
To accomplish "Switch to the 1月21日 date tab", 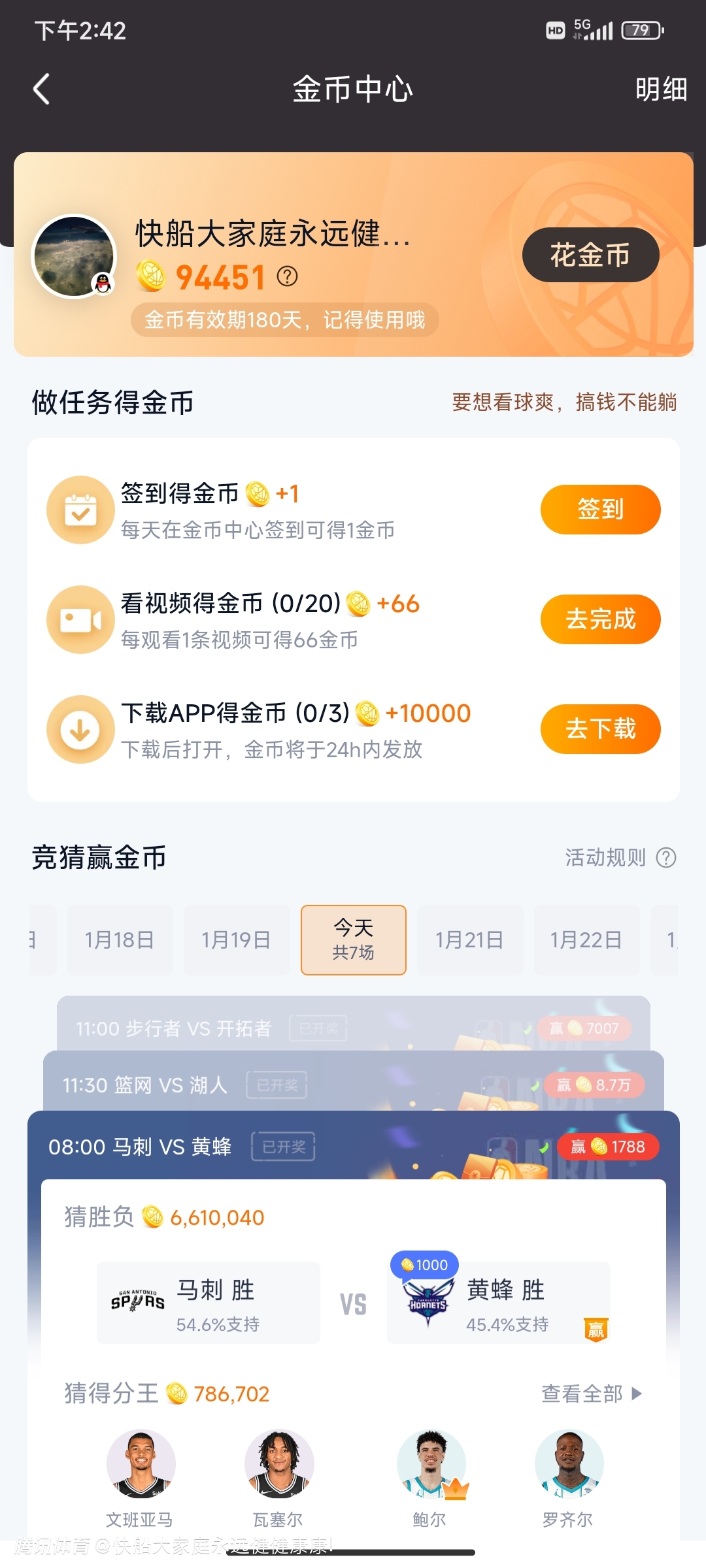I will click(x=469, y=940).
